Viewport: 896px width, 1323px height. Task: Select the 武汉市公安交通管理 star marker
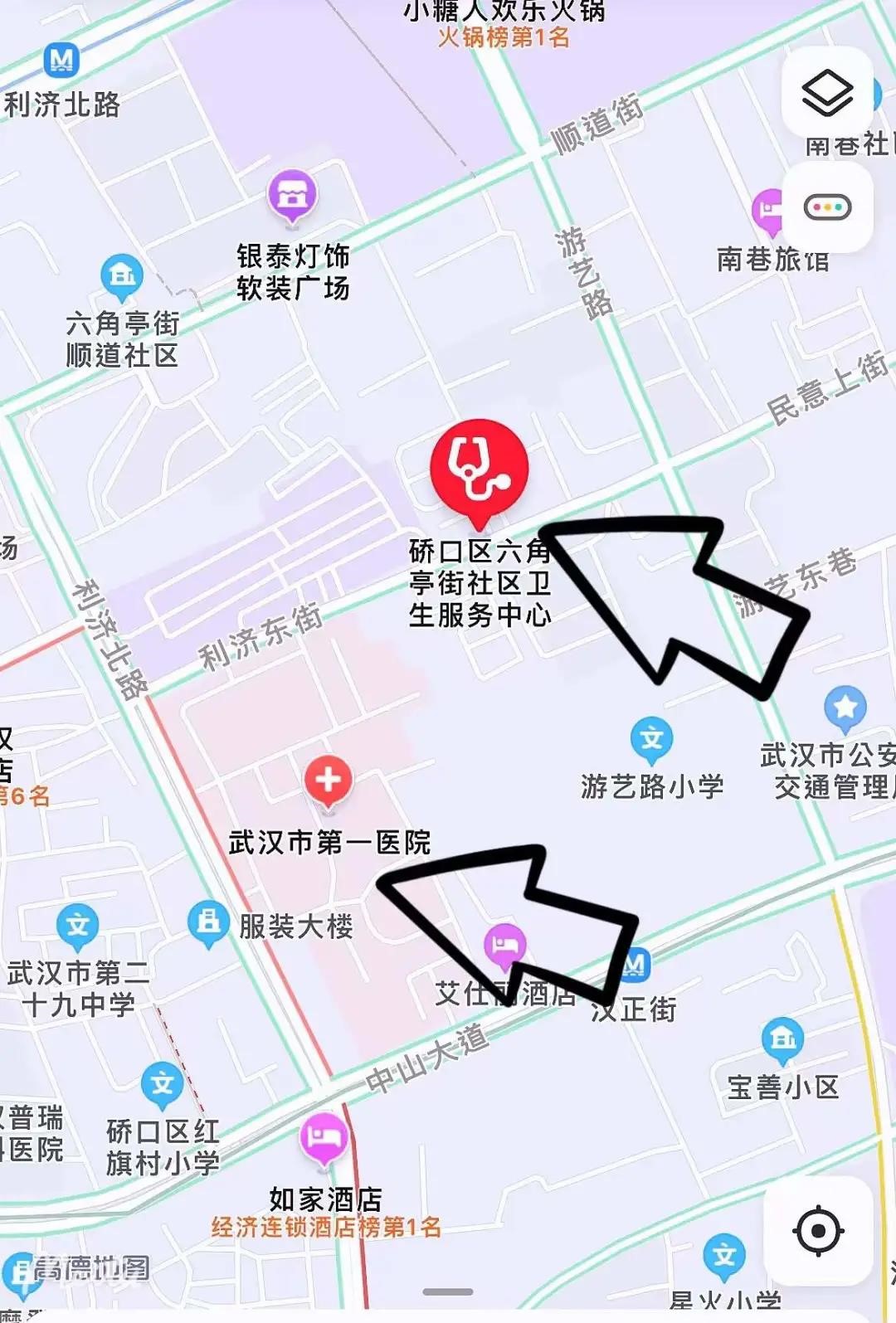coord(845,708)
